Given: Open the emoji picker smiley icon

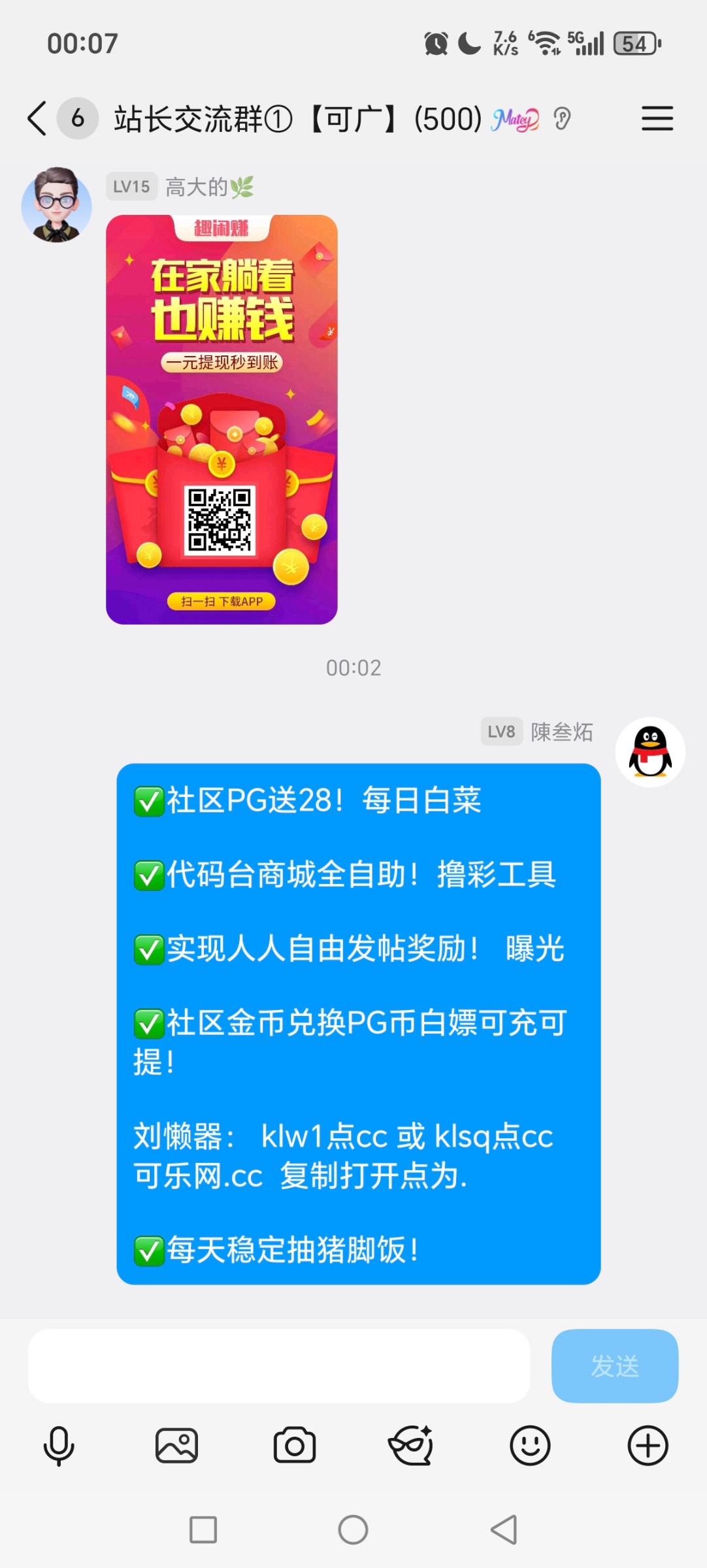Looking at the screenshot, I should [x=530, y=1445].
